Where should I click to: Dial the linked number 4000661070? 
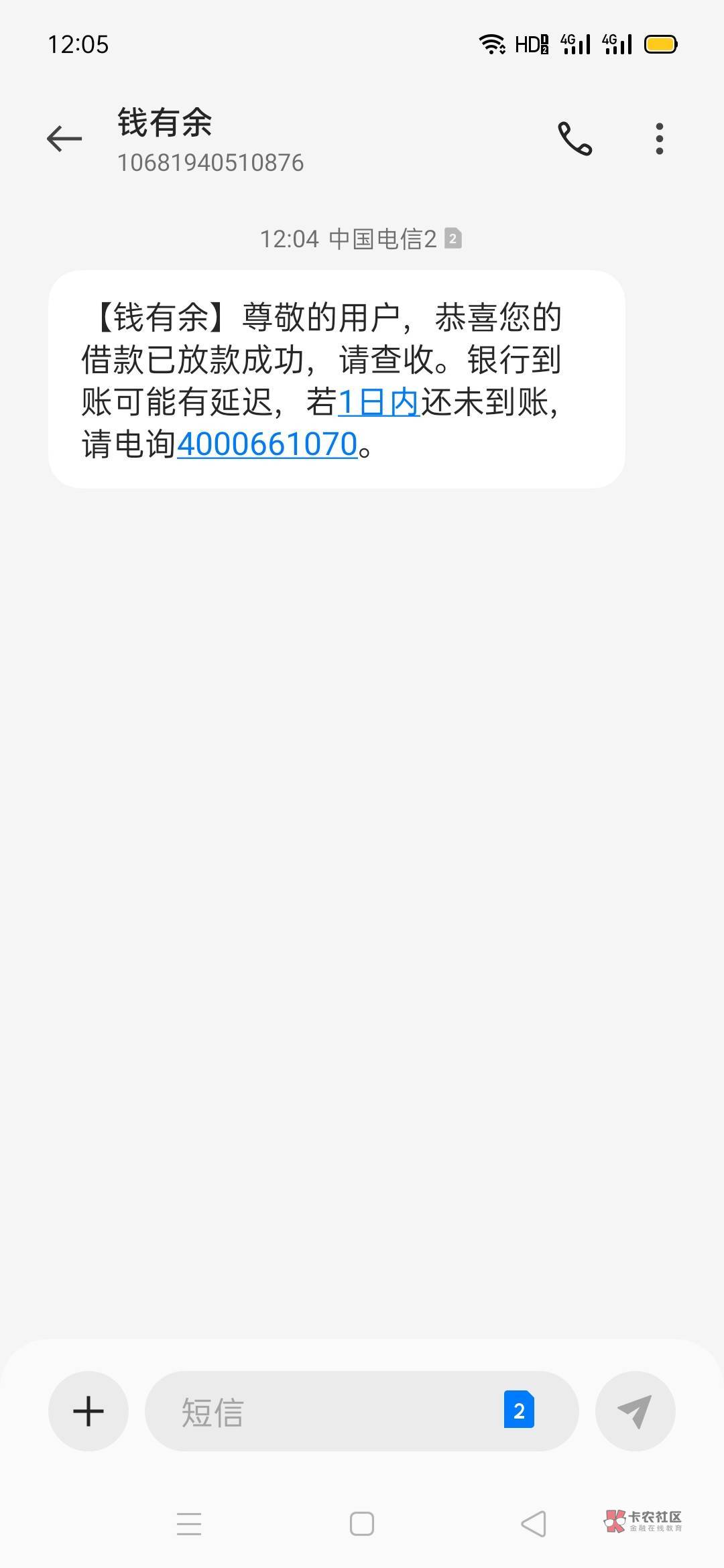tap(267, 444)
